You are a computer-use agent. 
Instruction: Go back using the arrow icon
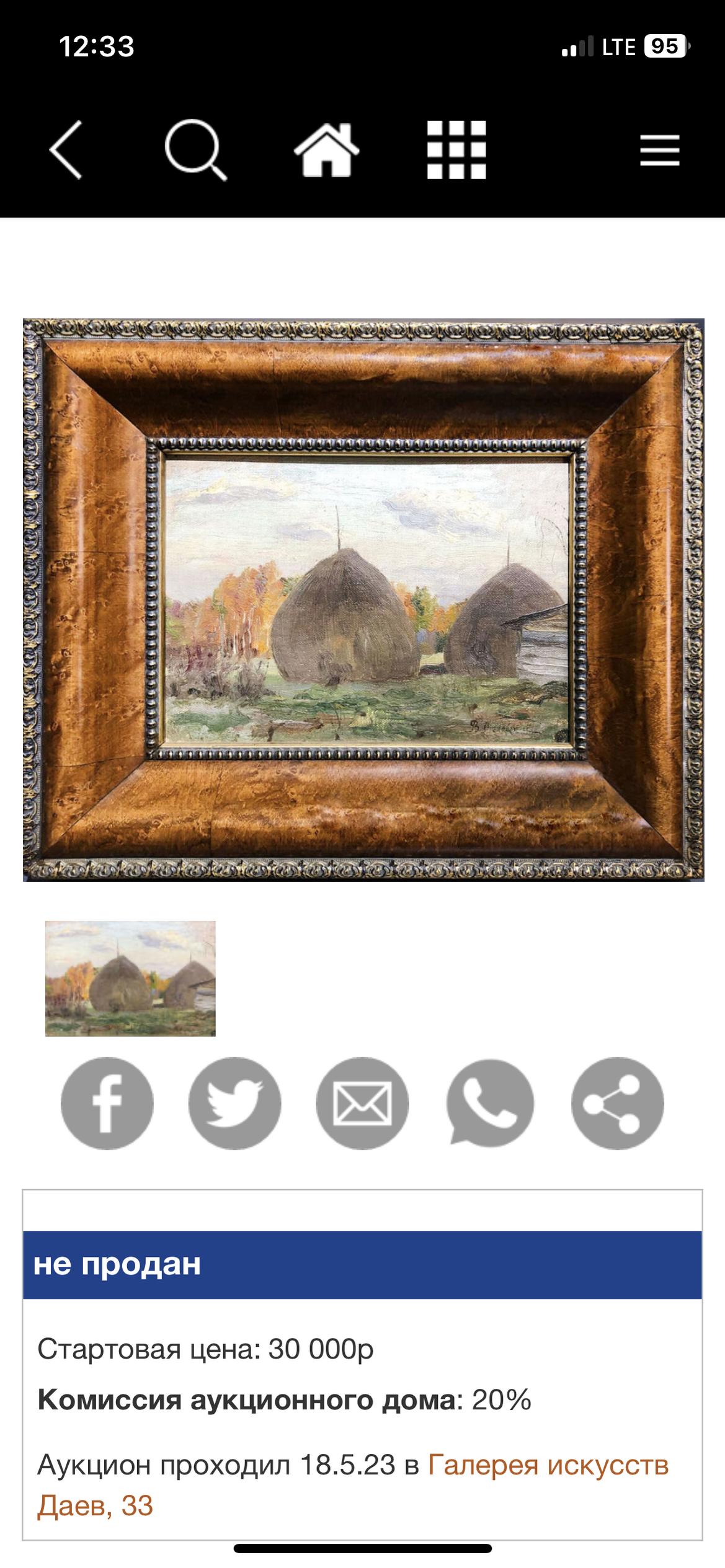click(x=66, y=149)
